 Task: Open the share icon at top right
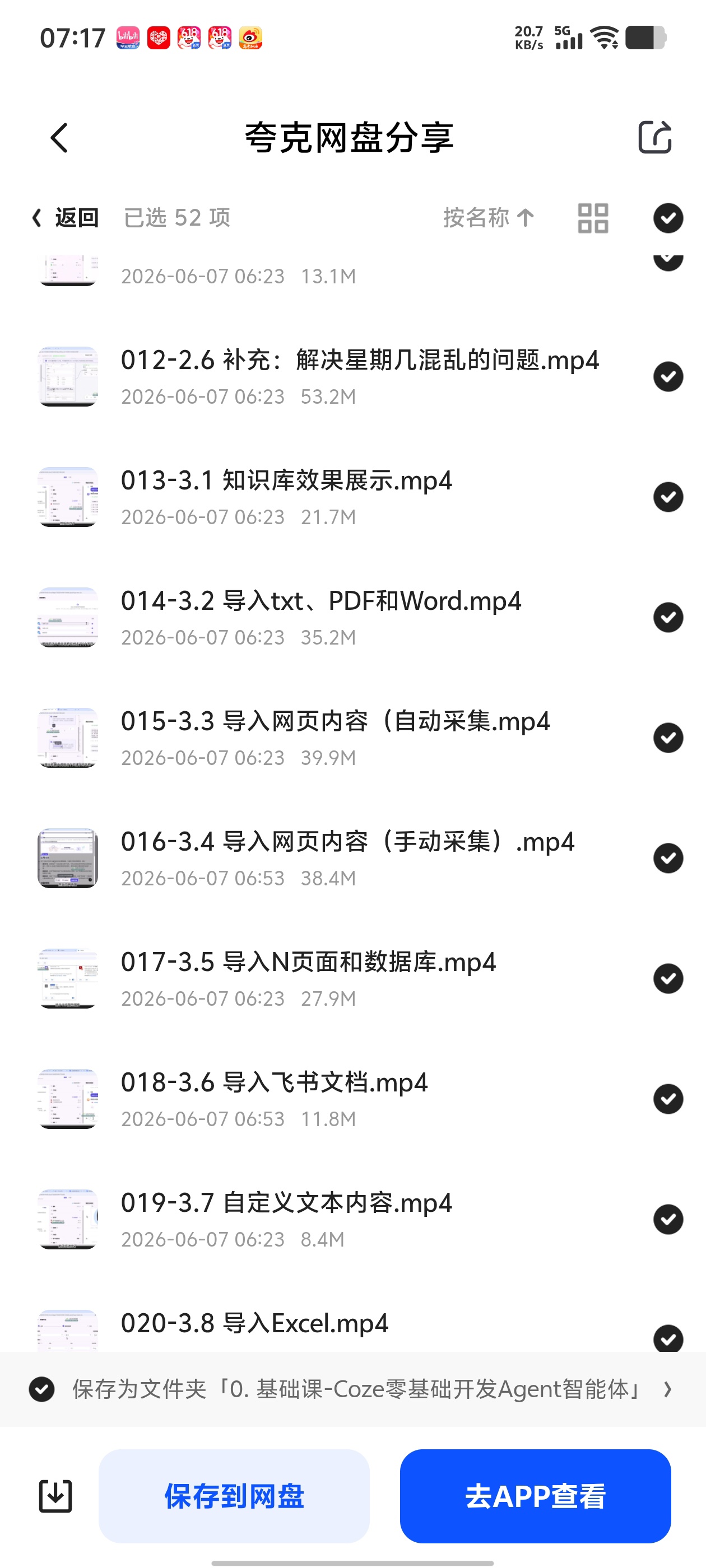(655, 137)
